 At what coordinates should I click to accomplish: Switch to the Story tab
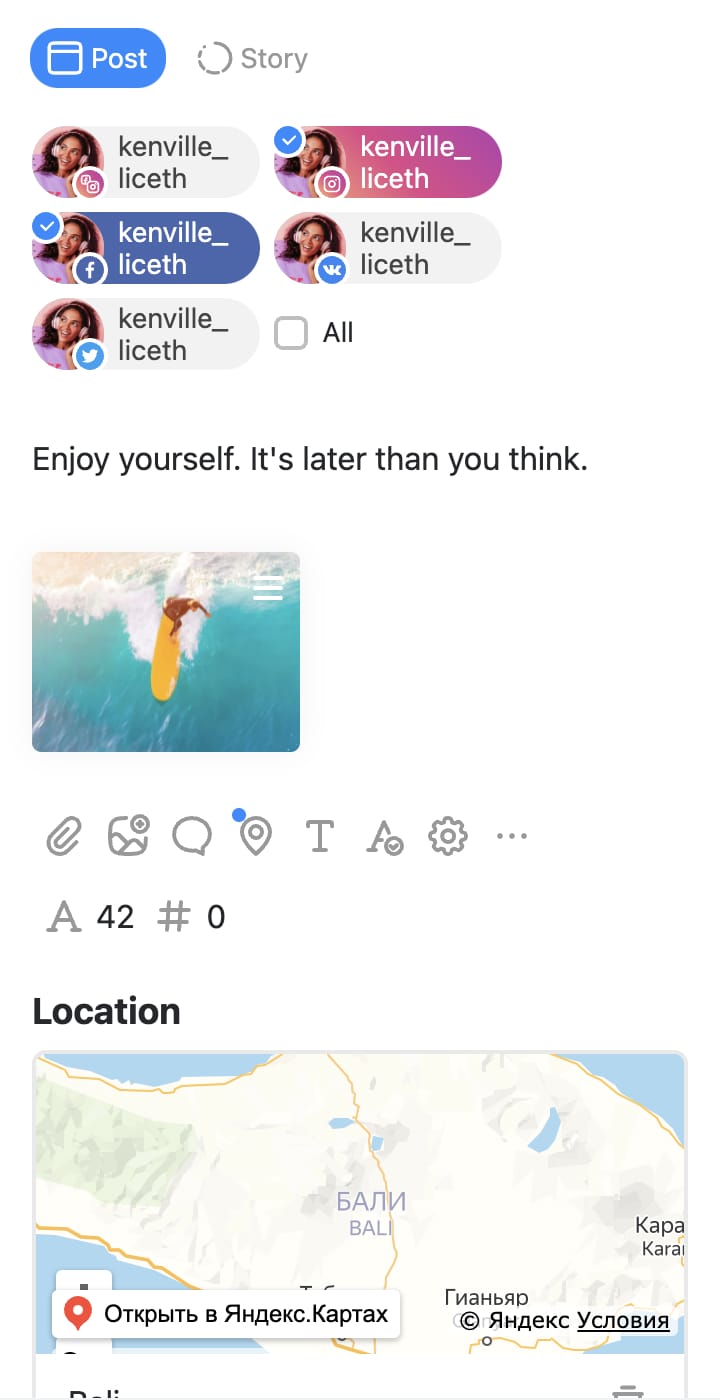(x=252, y=58)
